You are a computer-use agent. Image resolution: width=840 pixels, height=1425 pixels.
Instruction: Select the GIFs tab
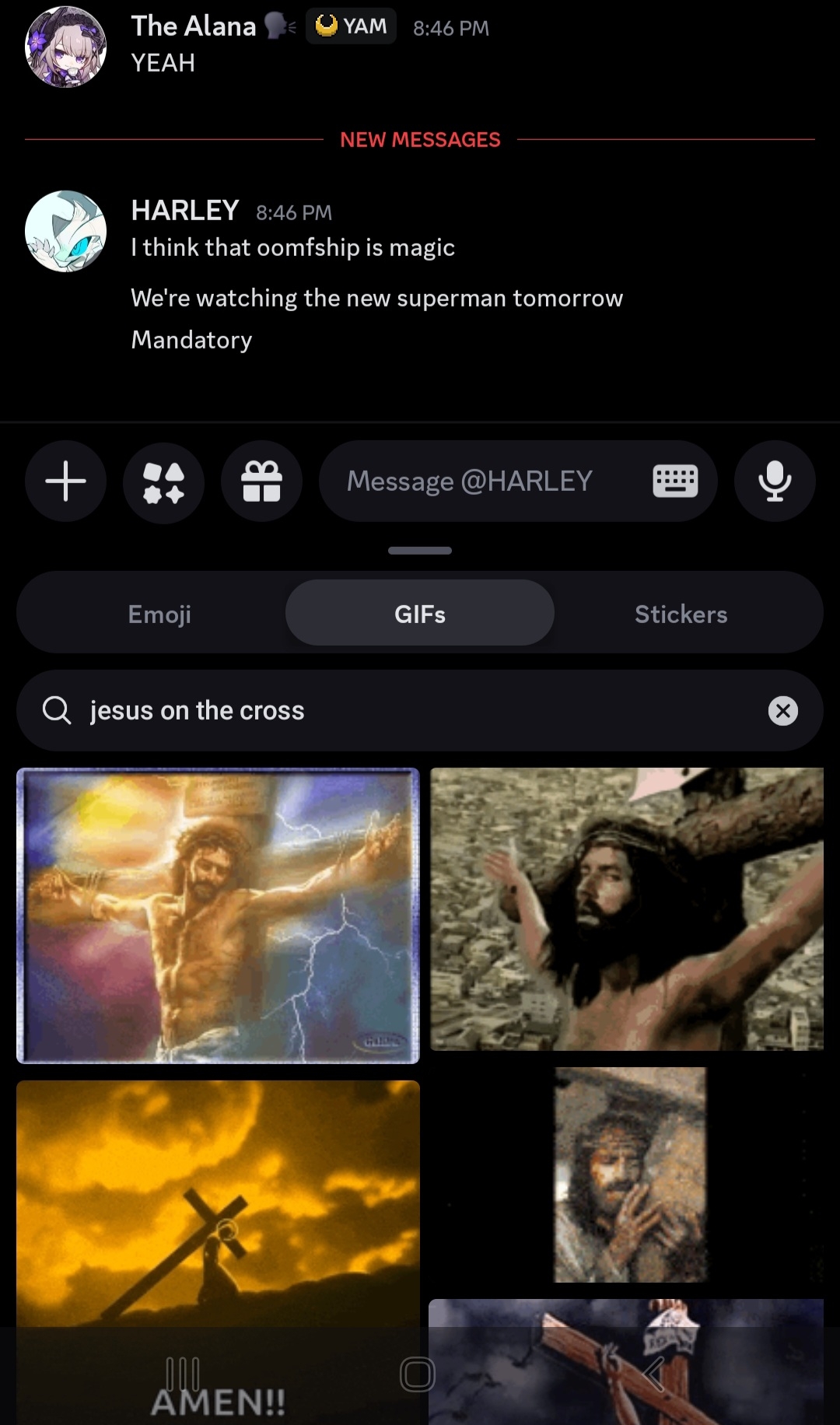coord(420,614)
